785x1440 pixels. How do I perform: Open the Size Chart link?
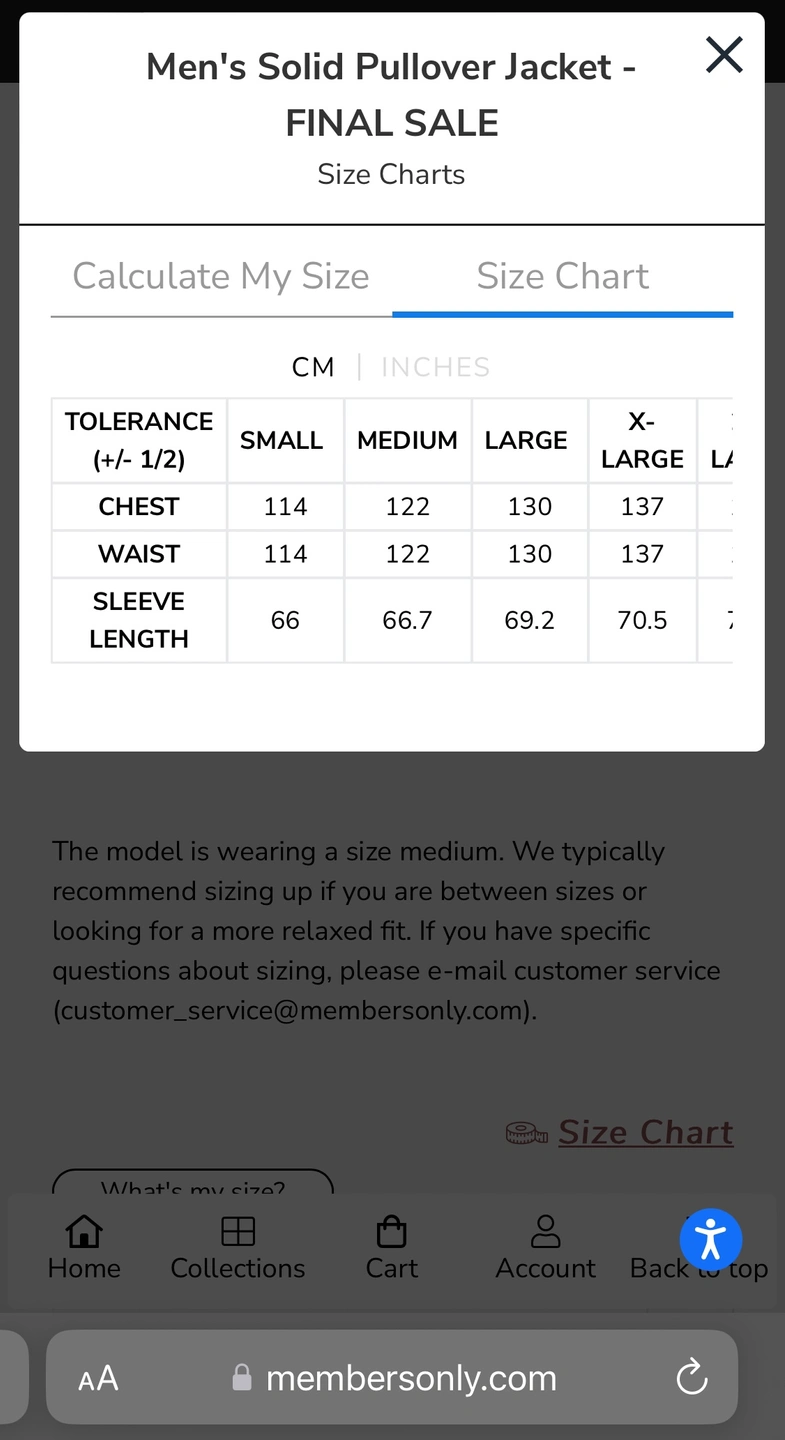pos(644,1132)
